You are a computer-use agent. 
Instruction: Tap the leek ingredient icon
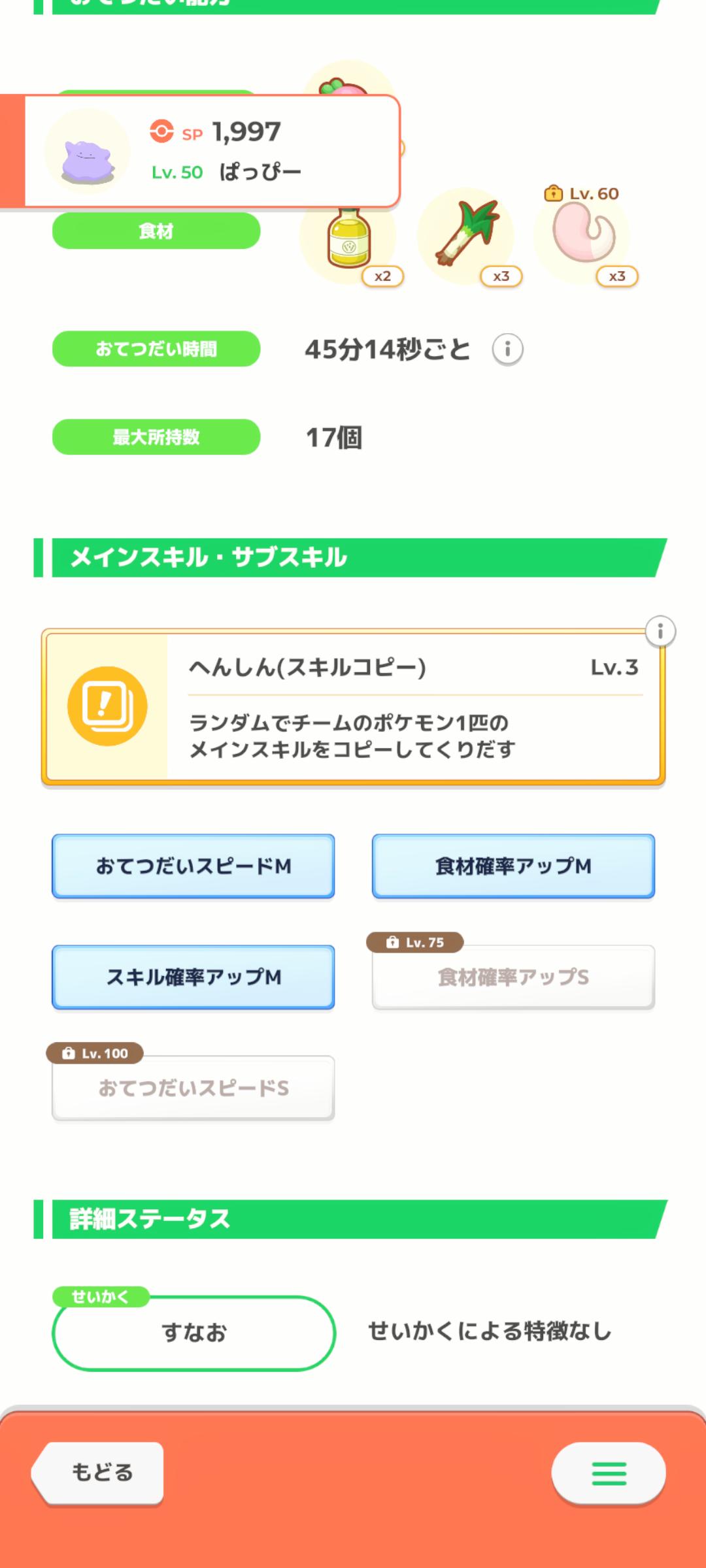click(466, 237)
